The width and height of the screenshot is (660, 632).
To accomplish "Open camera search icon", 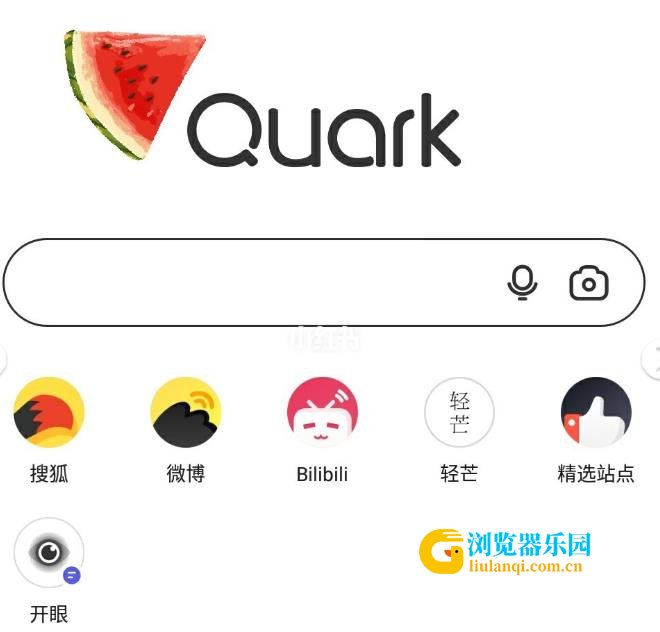I will coord(589,283).
